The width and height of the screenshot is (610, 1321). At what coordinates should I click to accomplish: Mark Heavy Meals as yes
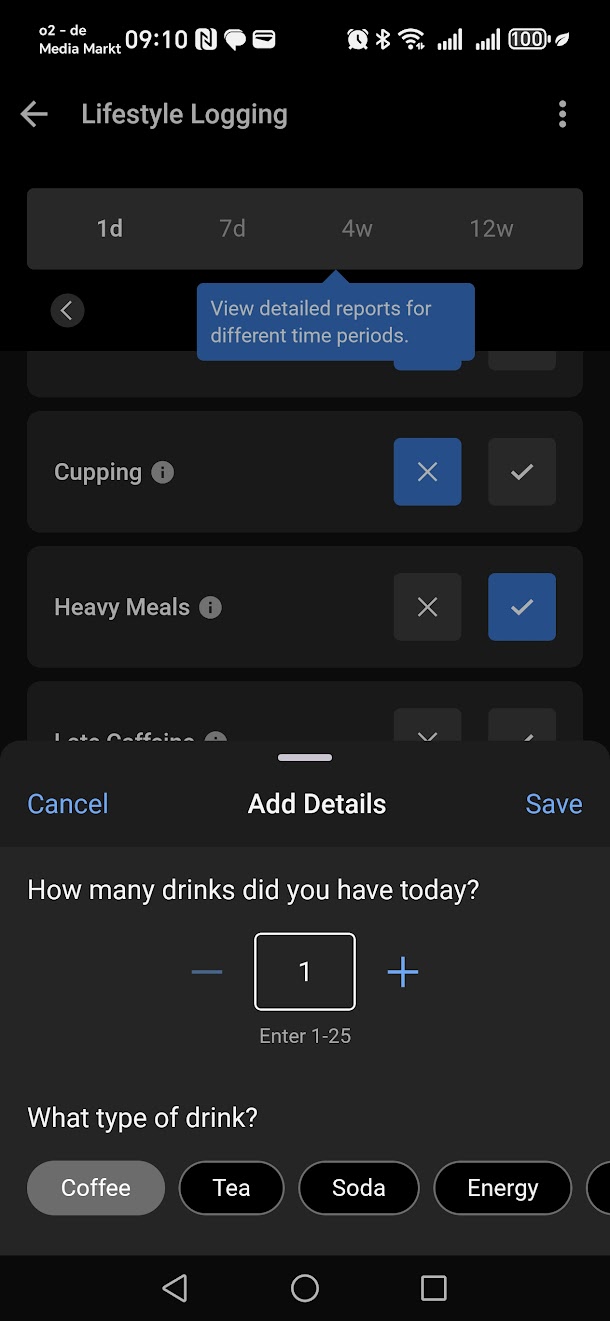(x=522, y=607)
